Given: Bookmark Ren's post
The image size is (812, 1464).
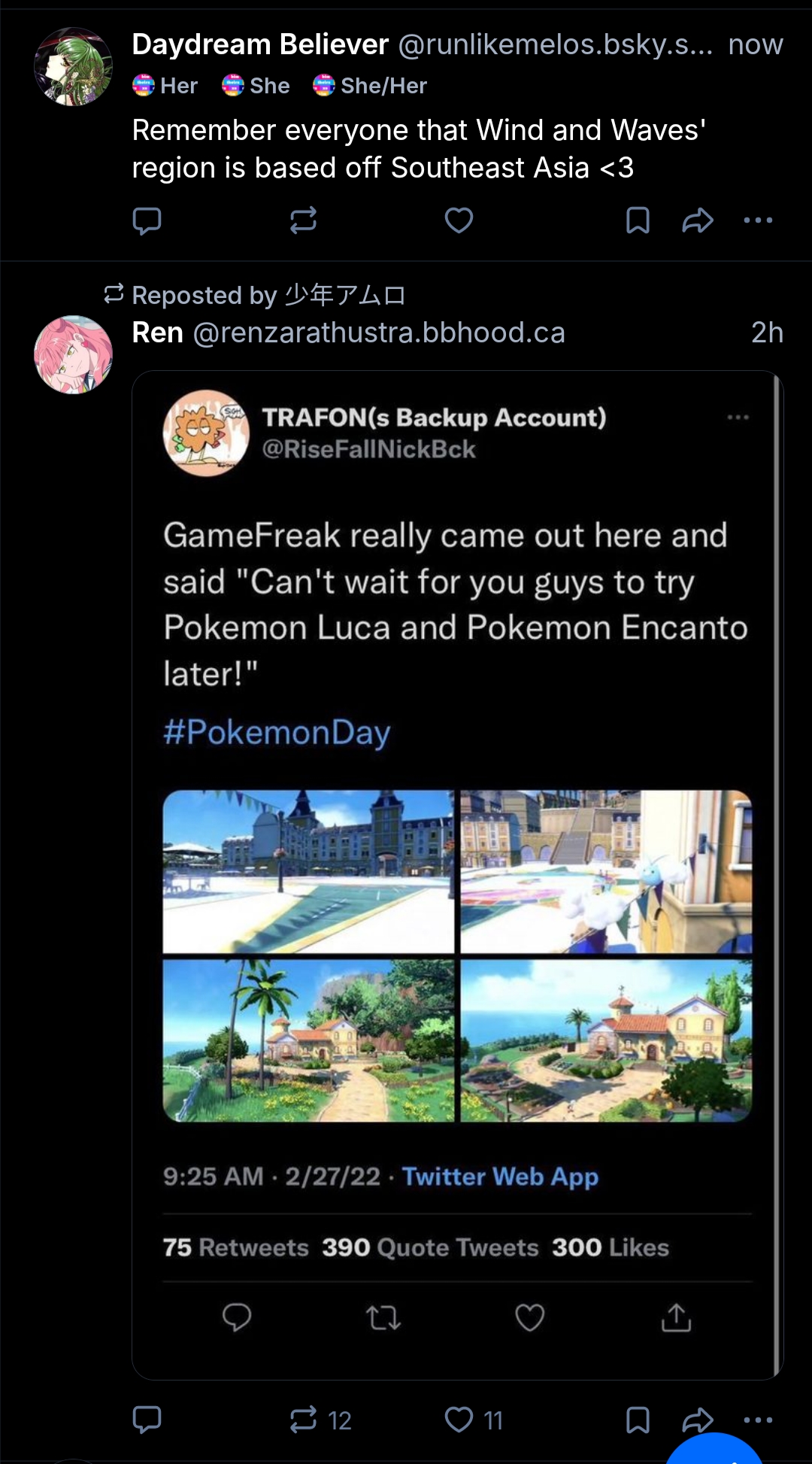Looking at the screenshot, I should [x=638, y=1420].
